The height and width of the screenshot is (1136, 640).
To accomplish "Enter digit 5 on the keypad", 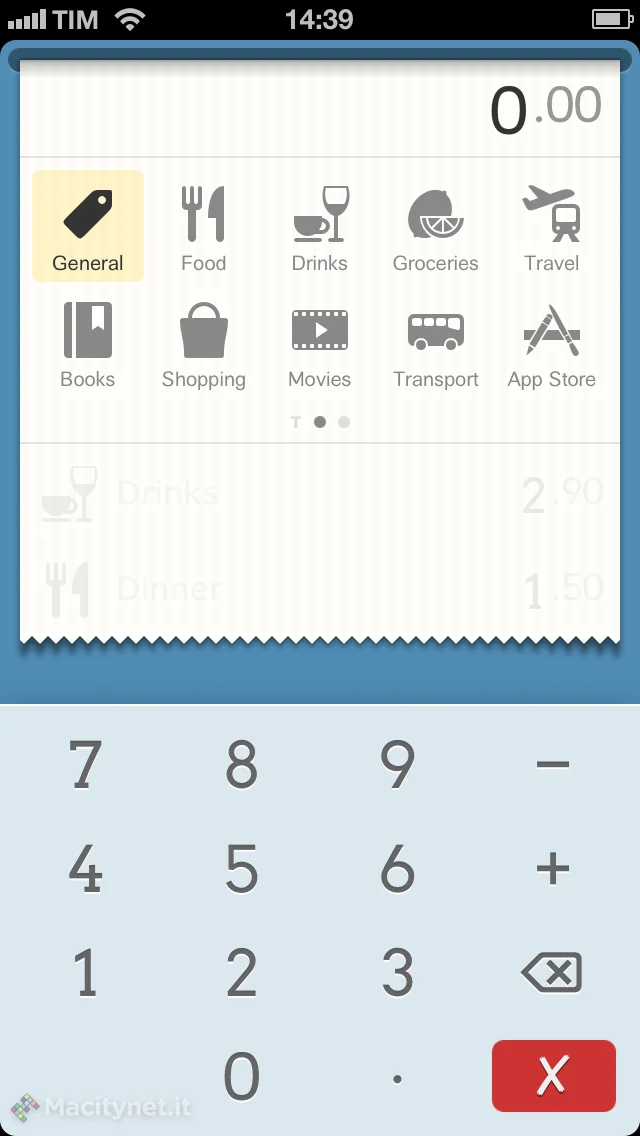I will click(x=241, y=869).
